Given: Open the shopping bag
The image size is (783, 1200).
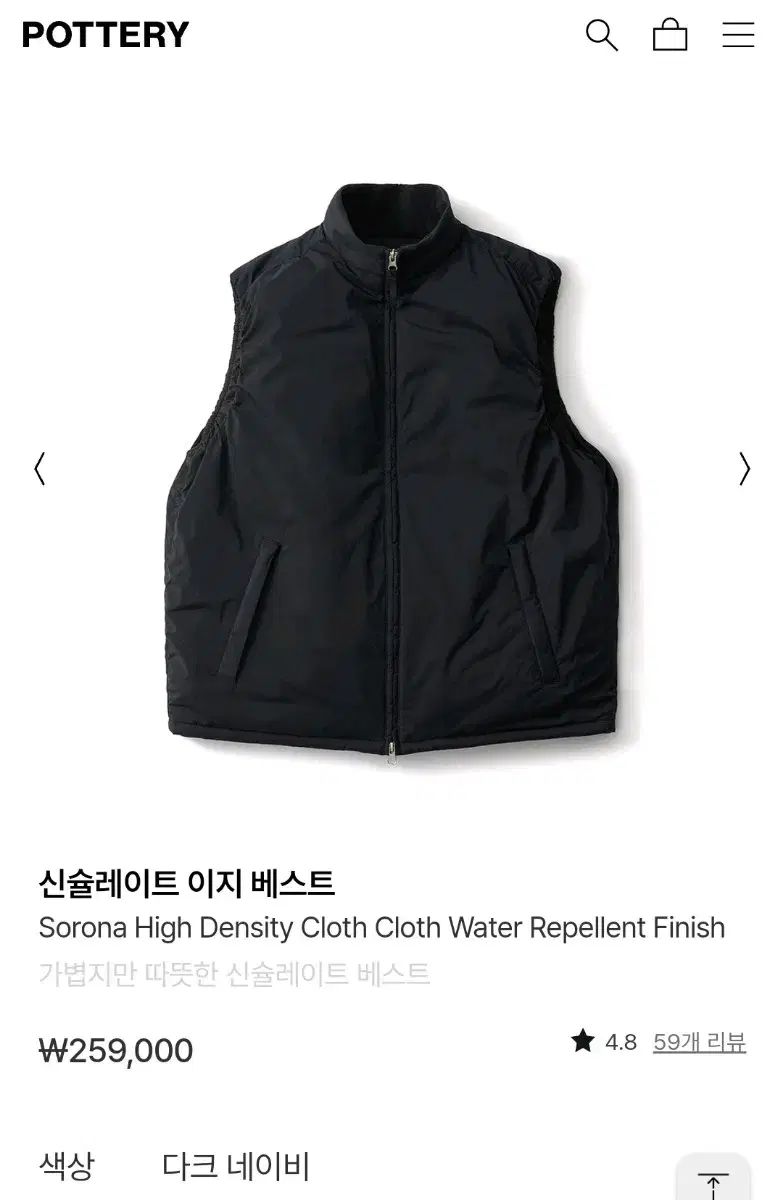Looking at the screenshot, I should point(670,35).
